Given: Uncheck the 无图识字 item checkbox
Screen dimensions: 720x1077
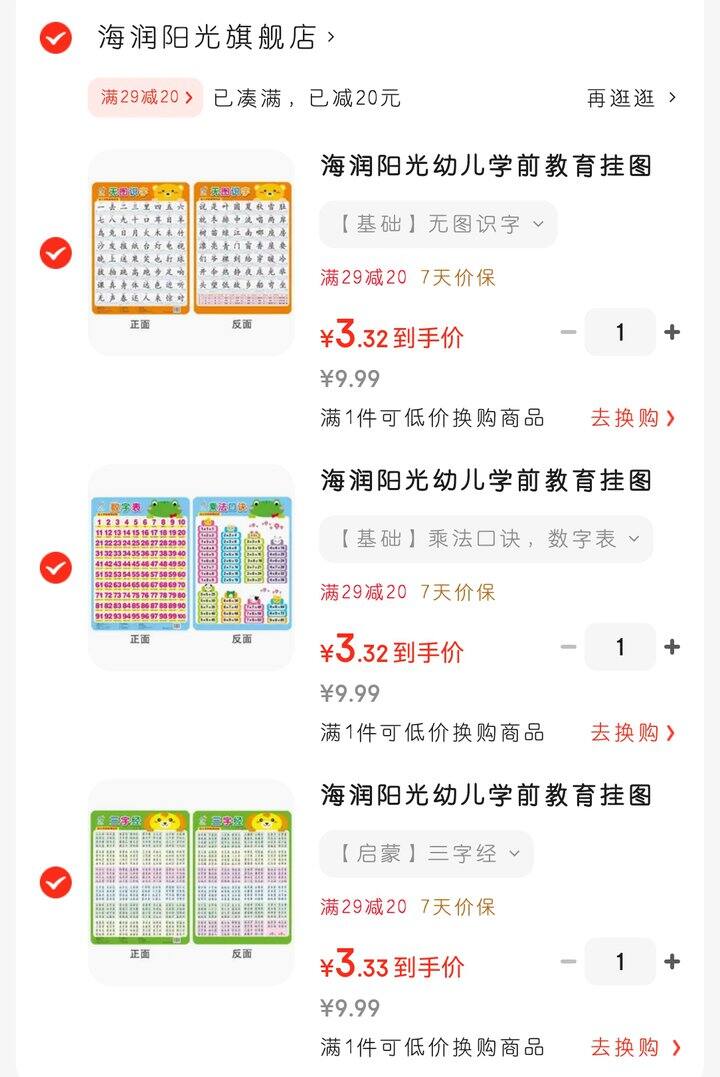Looking at the screenshot, I should [55, 253].
